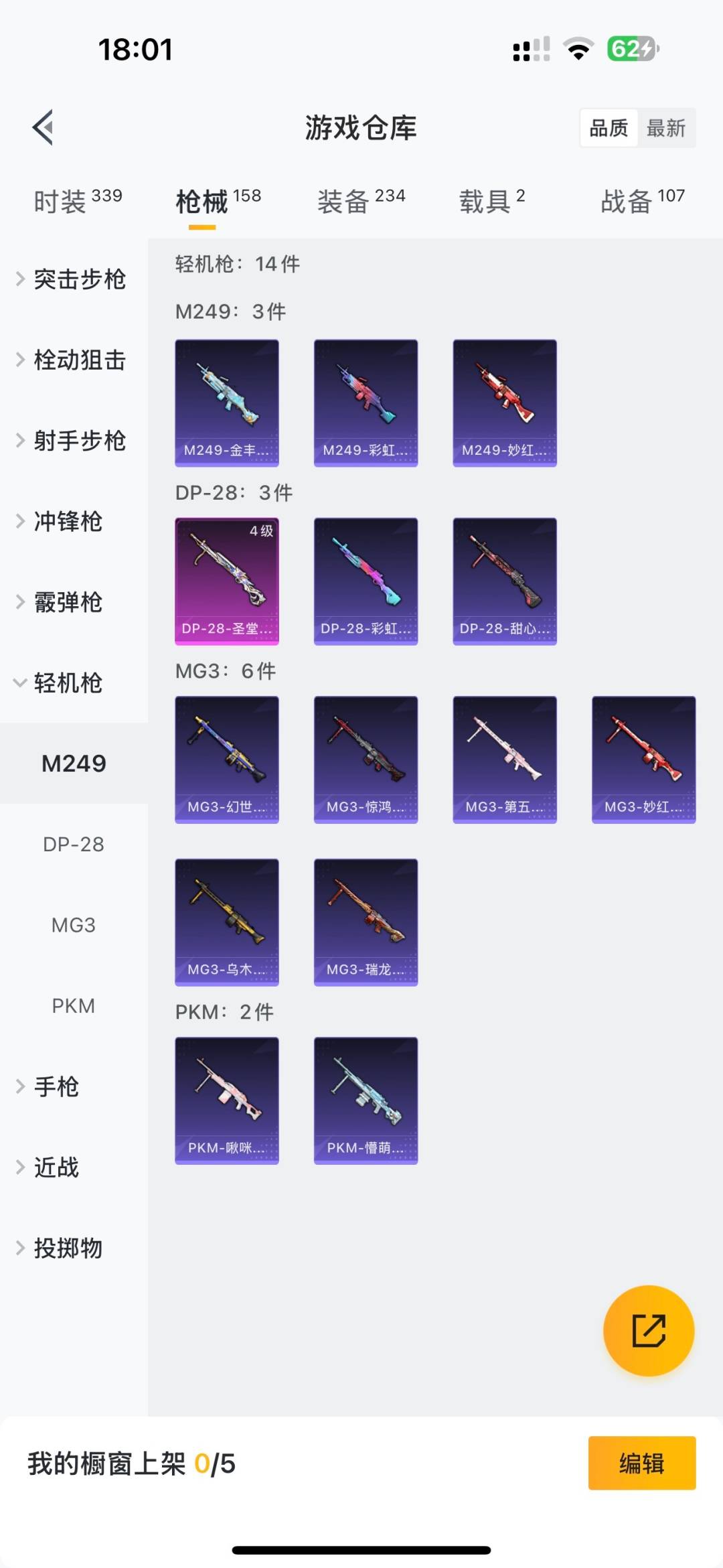The width and height of the screenshot is (723, 1568).
Task: Go back using the top-left arrow
Action: (43, 127)
